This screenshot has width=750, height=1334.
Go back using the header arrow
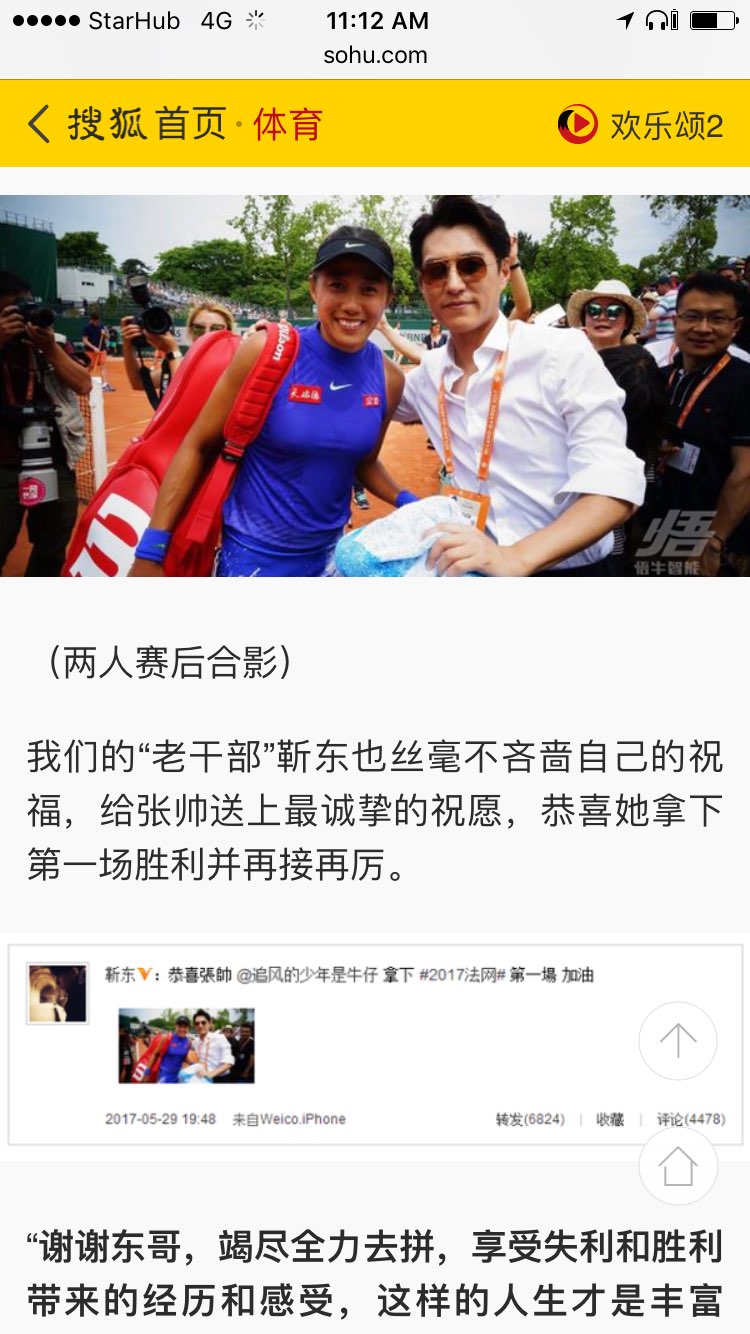[x=38, y=125]
